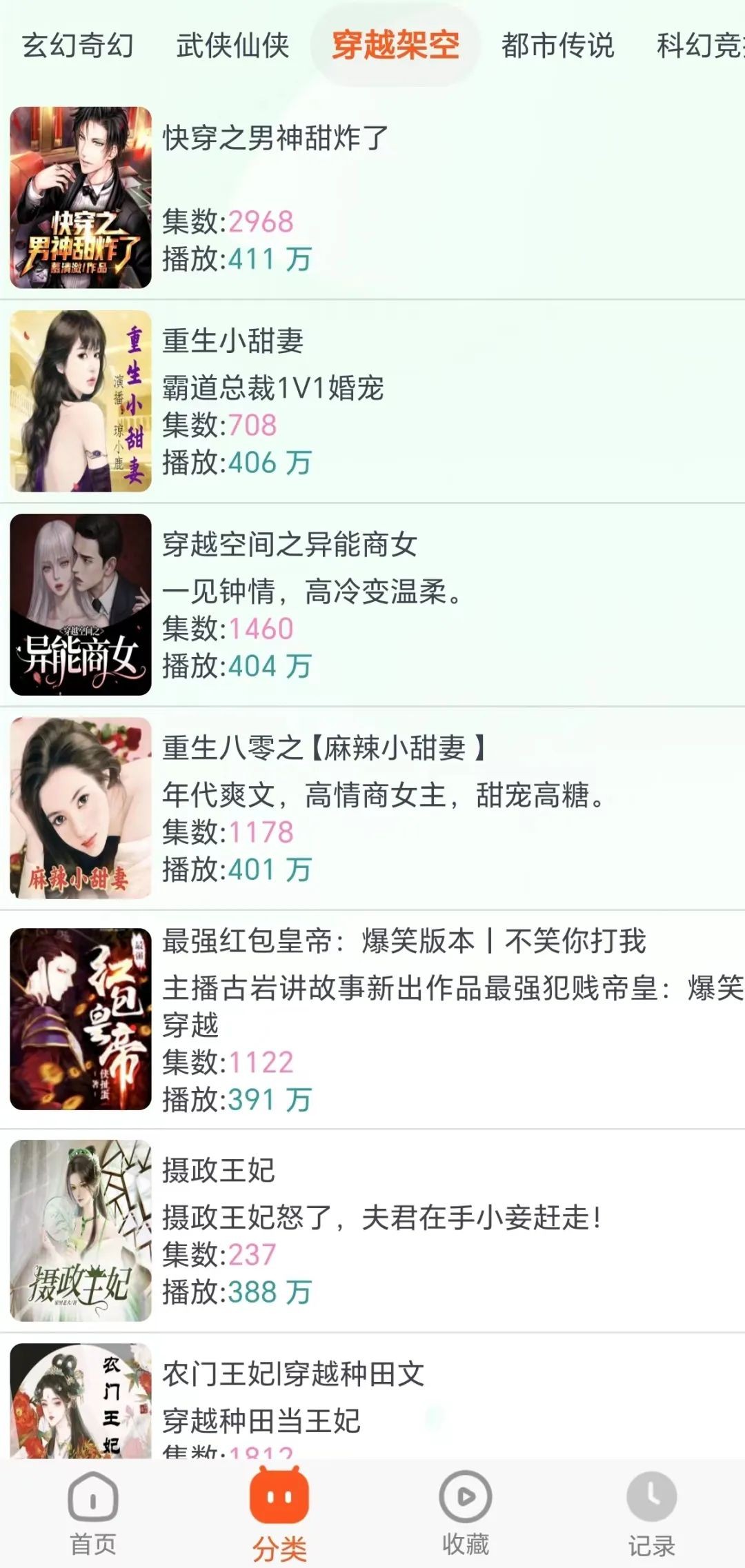Switch to the 玄幻奇幻 category tab
745x1568 pixels.
(x=78, y=46)
